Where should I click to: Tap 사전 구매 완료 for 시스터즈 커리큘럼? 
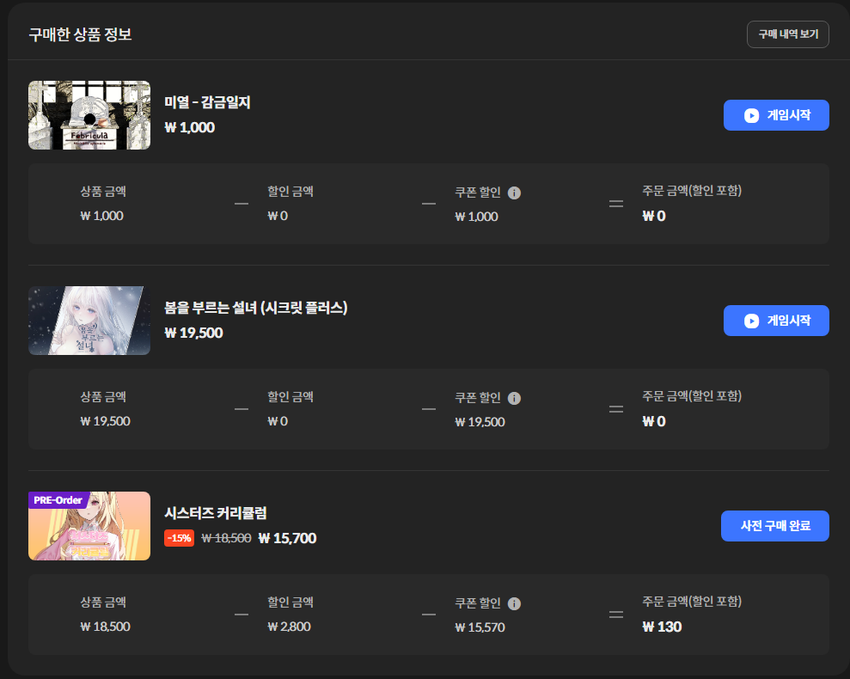pyautogui.click(x=774, y=526)
